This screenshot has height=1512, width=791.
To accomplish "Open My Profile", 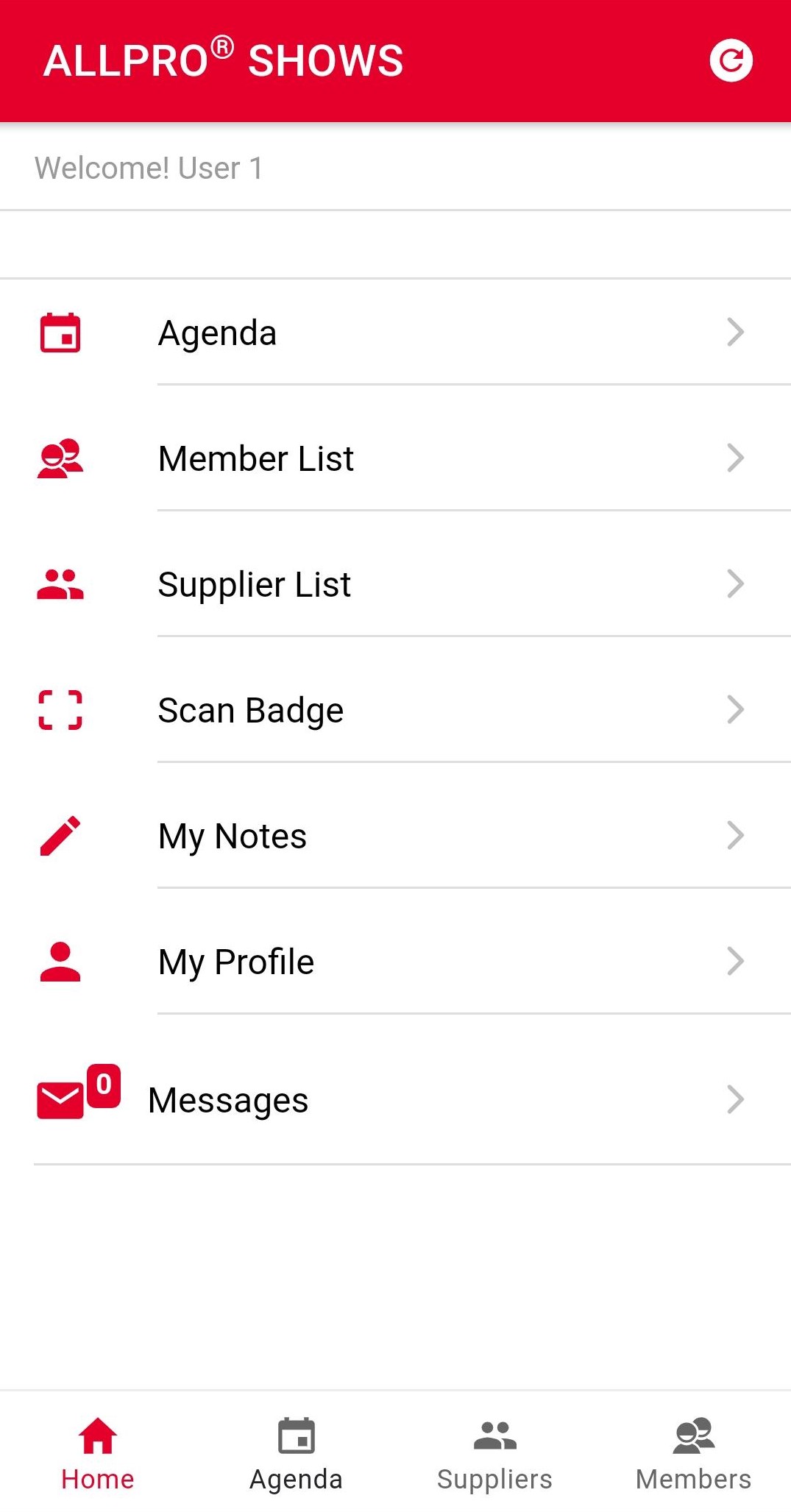I will (395, 962).
